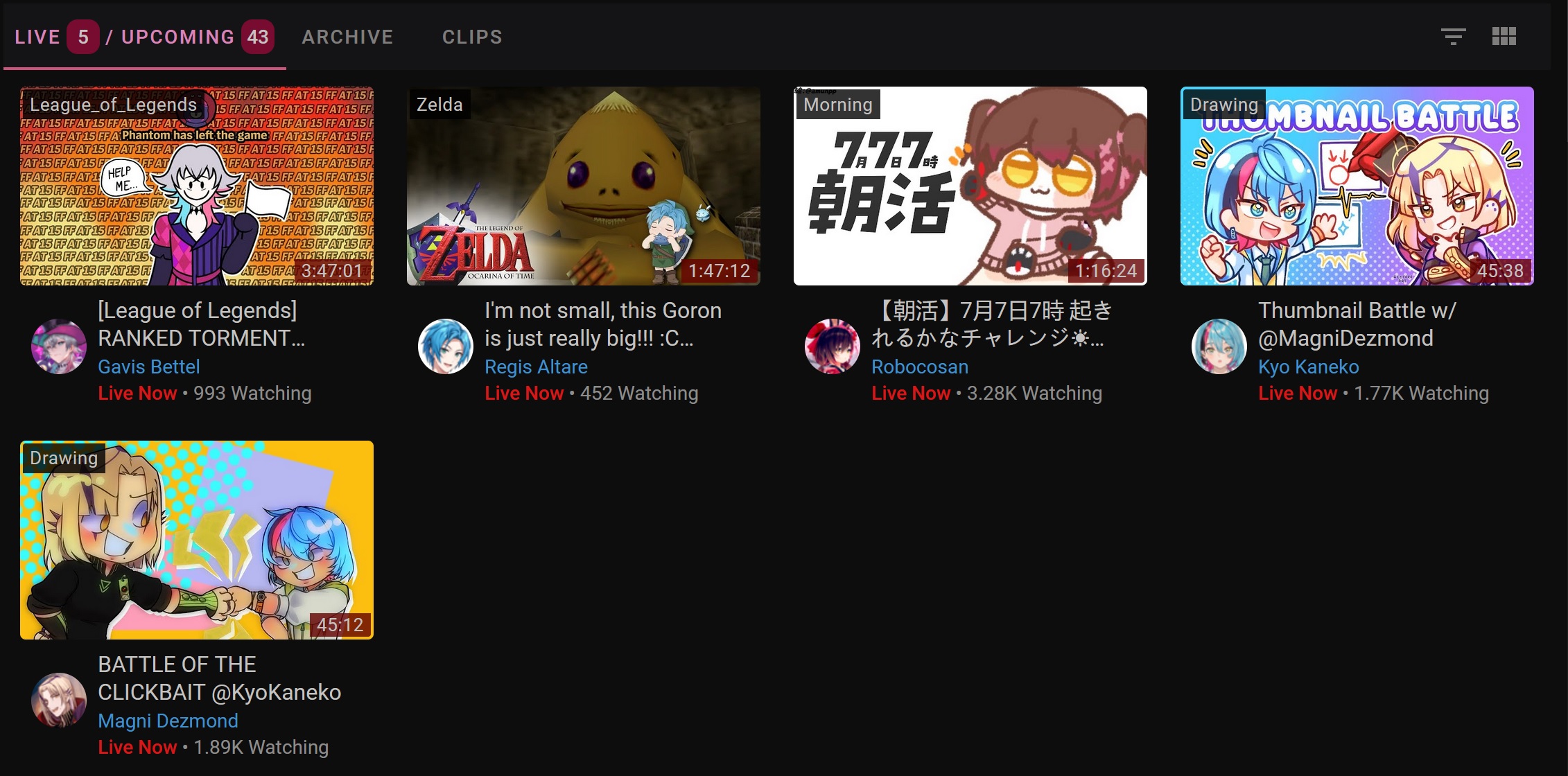Visit Magni Dezmond's channel link
The height and width of the screenshot is (776, 1568).
point(168,721)
